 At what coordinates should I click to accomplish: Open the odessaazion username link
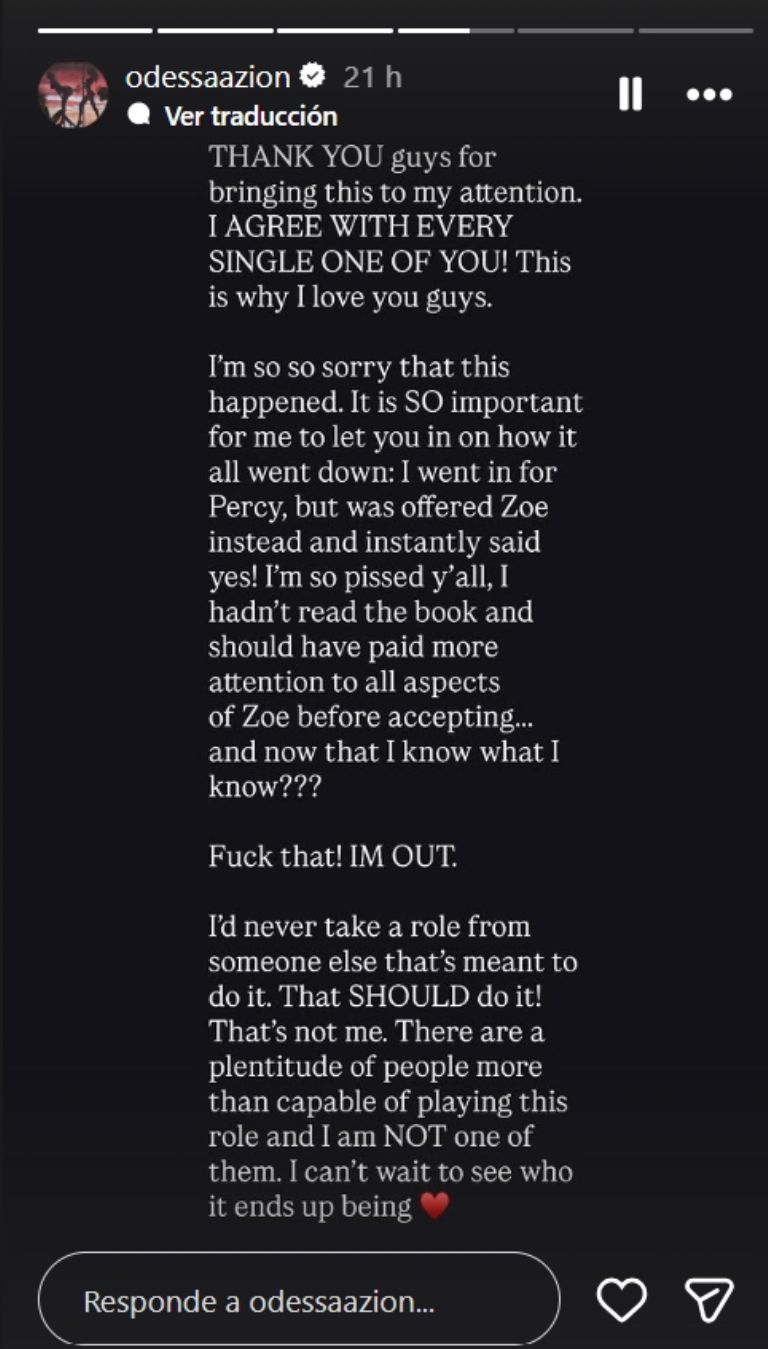[208, 76]
